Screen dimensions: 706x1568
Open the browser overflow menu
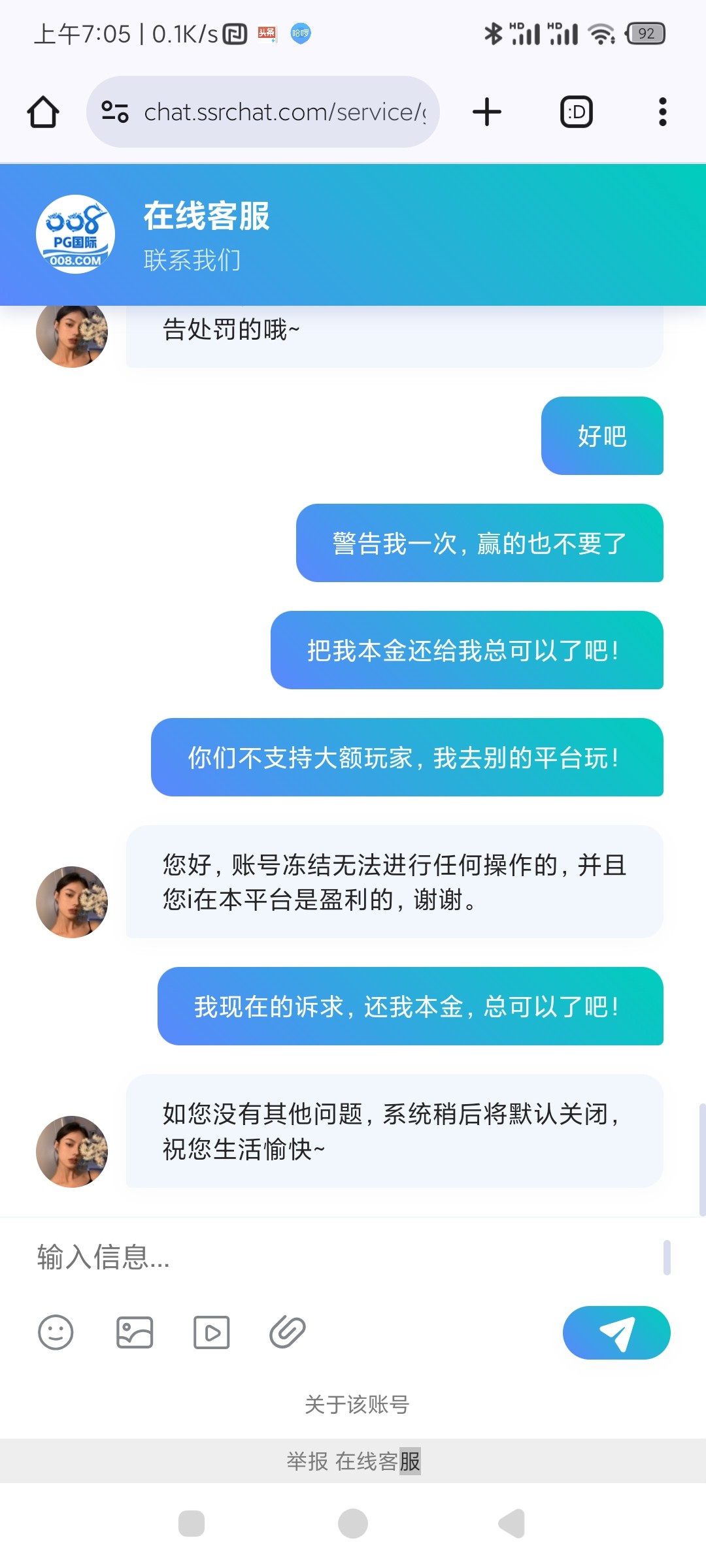(662, 112)
